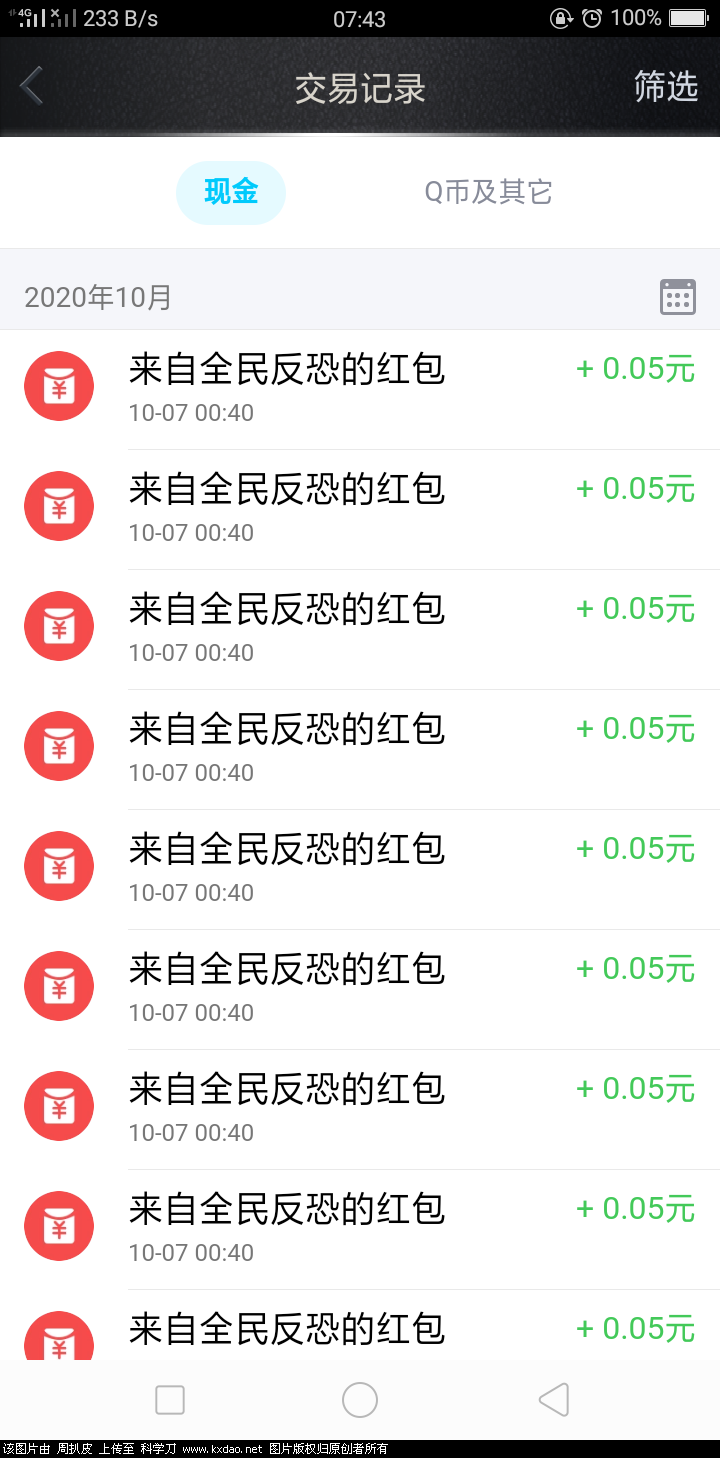
Task: Open the calendar month picker
Action: (x=677, y=297)
